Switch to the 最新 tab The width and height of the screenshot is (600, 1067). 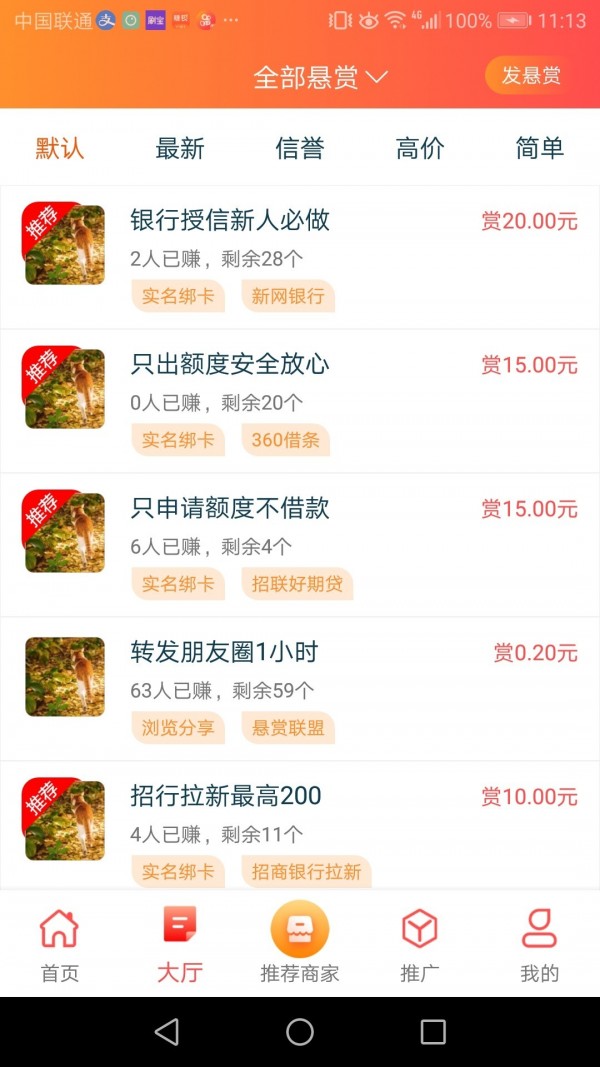[x=180, y=149]
